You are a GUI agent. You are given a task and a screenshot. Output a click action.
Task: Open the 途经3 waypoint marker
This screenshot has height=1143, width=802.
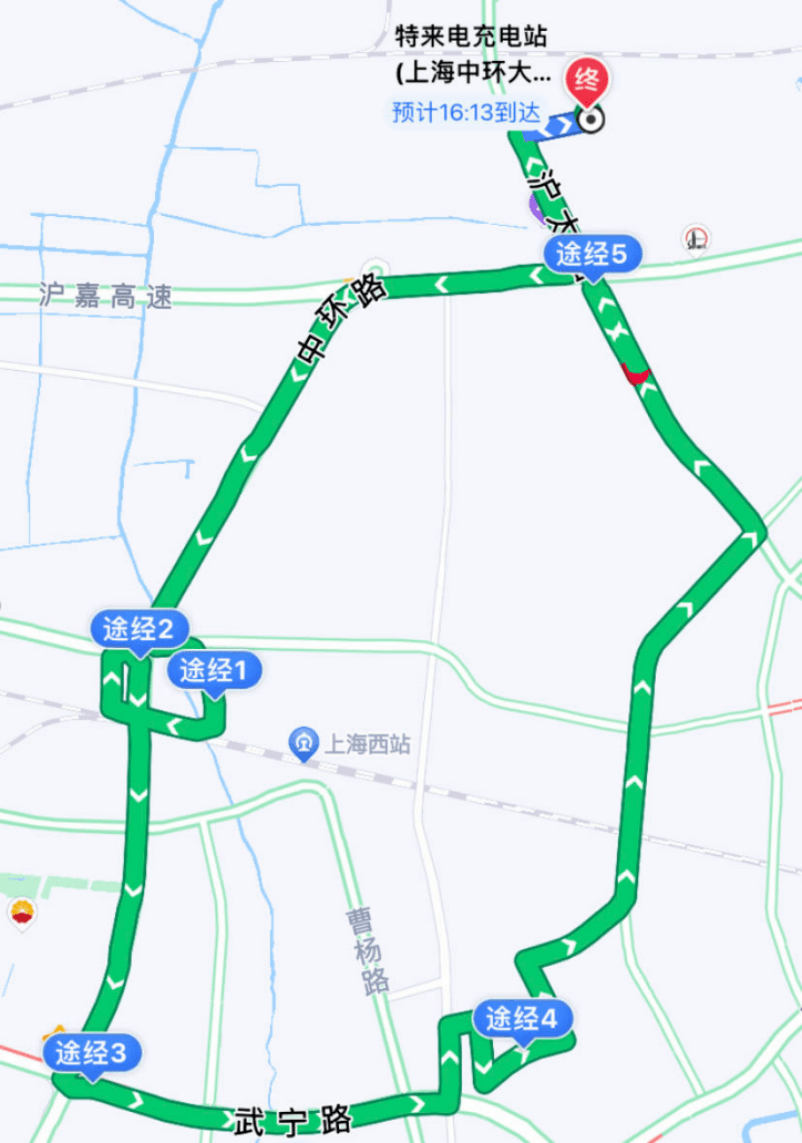pos(91,1053)
